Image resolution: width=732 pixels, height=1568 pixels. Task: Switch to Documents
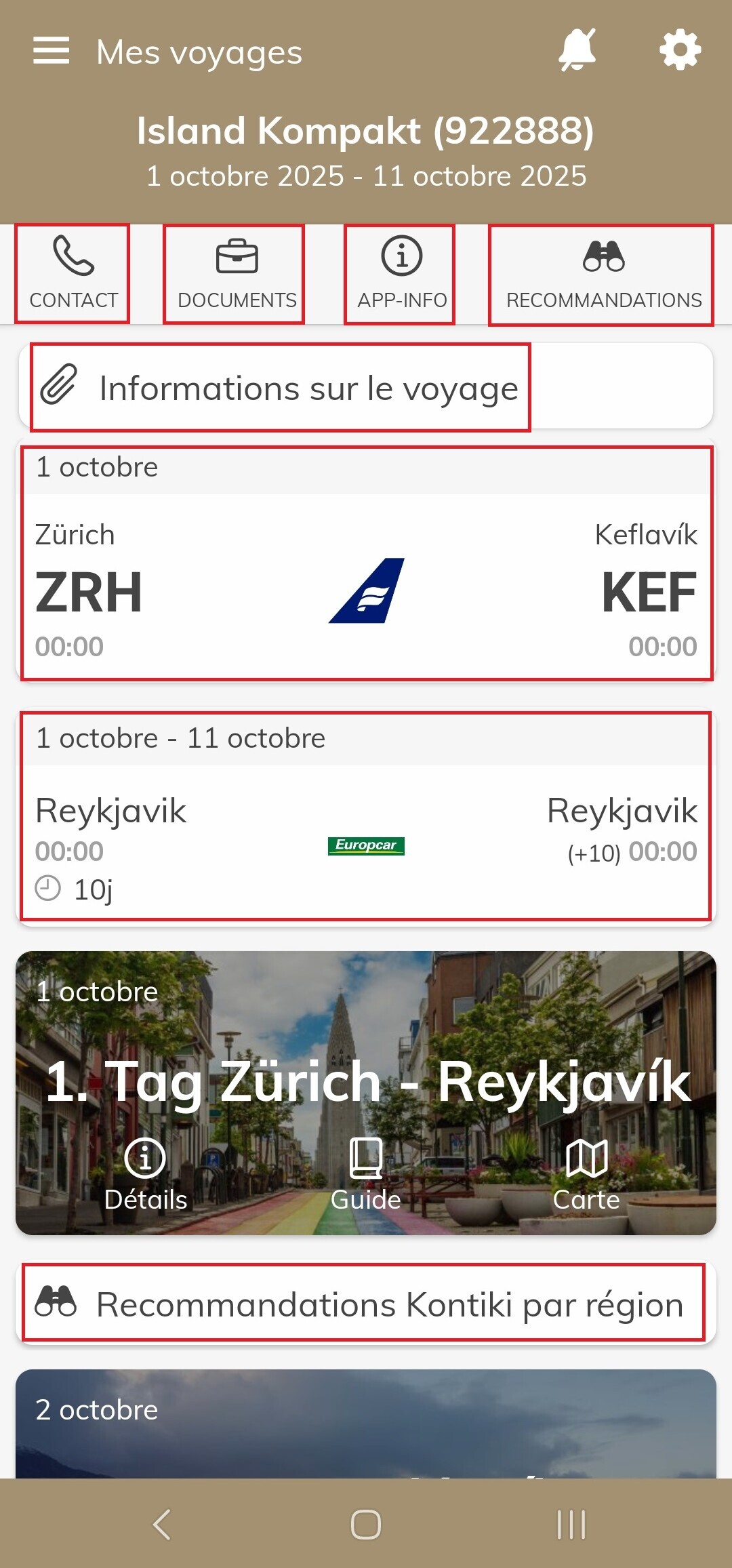click(x=235, y=274)
